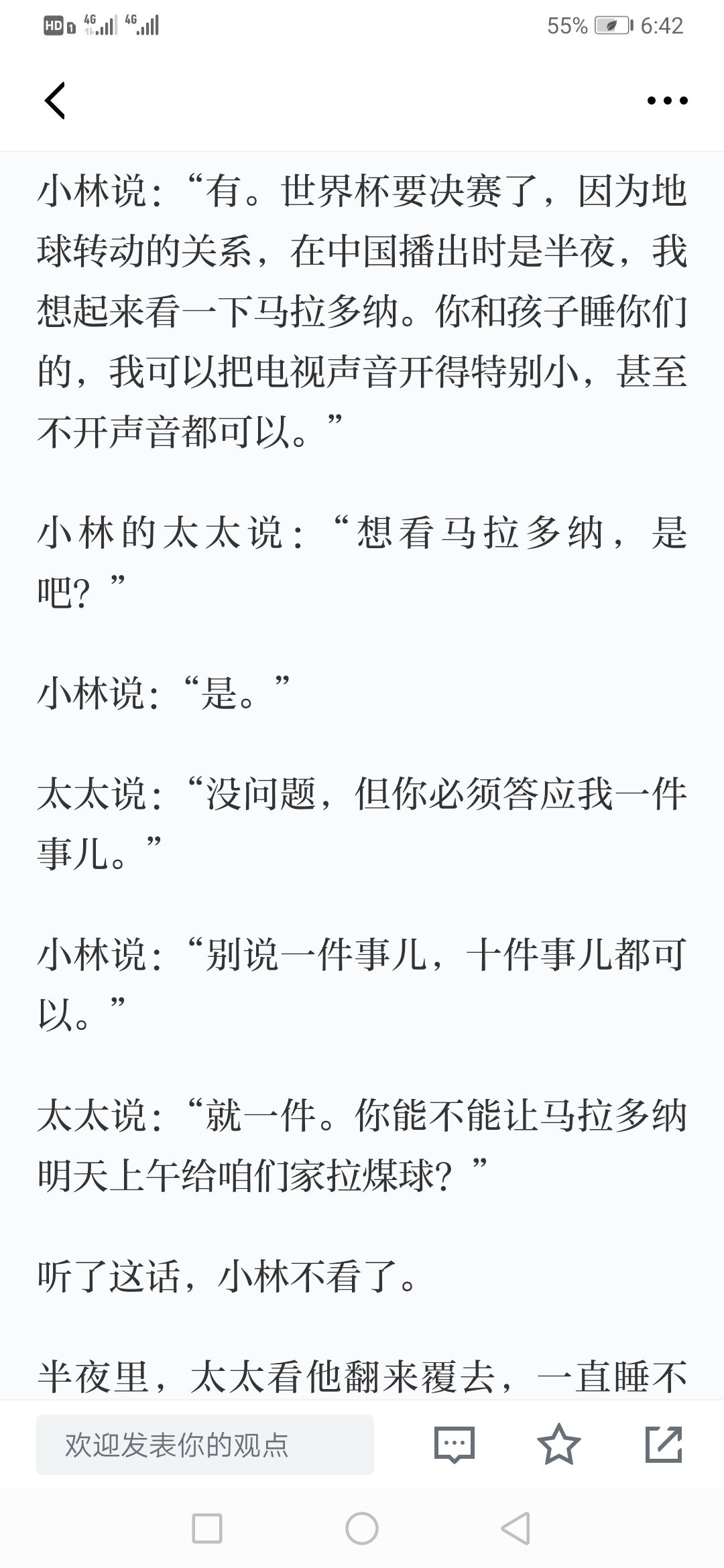Go to home screen via circle button
The image size is (724, 1568).
pyautogui.click(x=362, y=1528)
